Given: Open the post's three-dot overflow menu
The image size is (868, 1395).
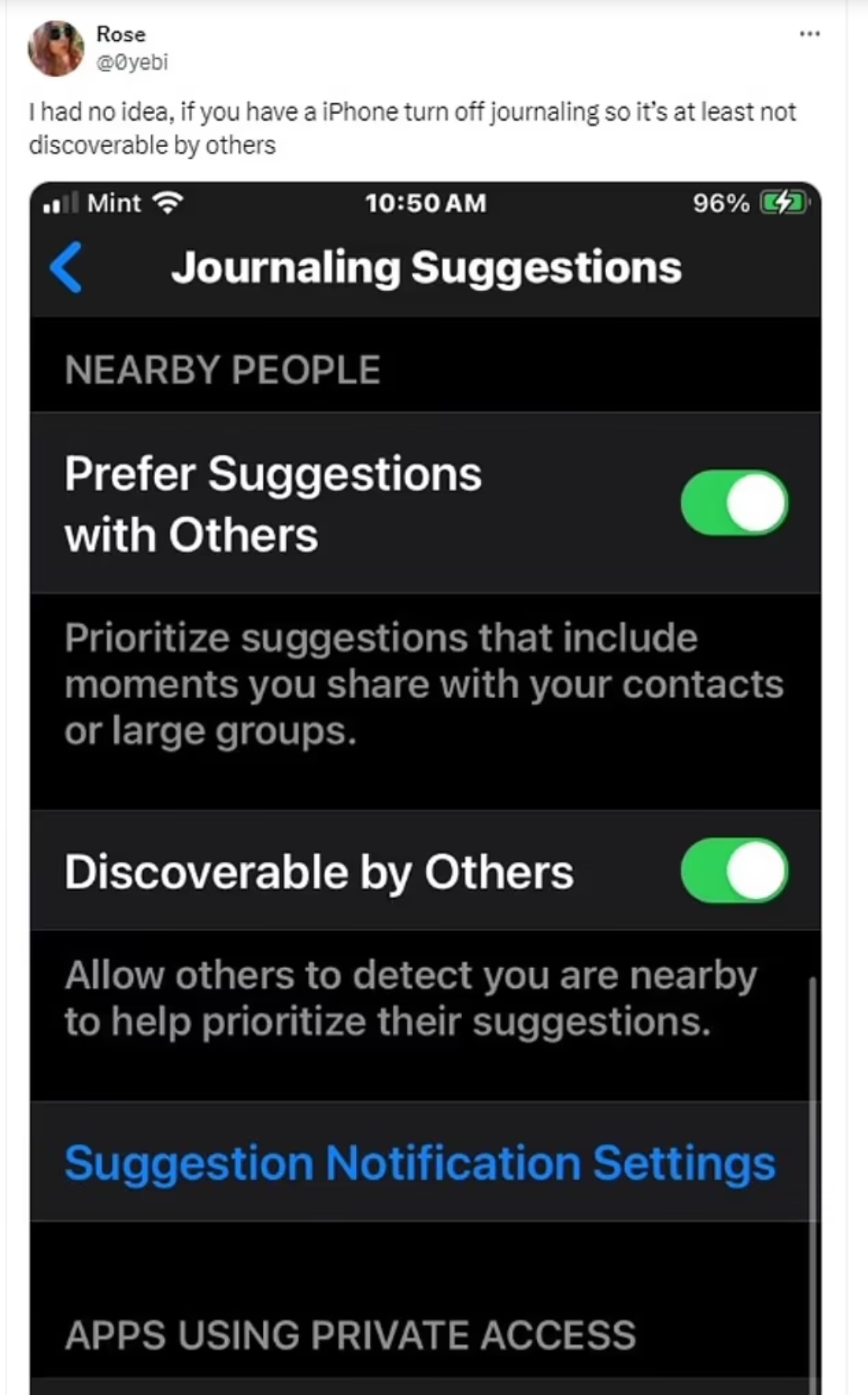Looking at the screenshot, I should (809, 34).
